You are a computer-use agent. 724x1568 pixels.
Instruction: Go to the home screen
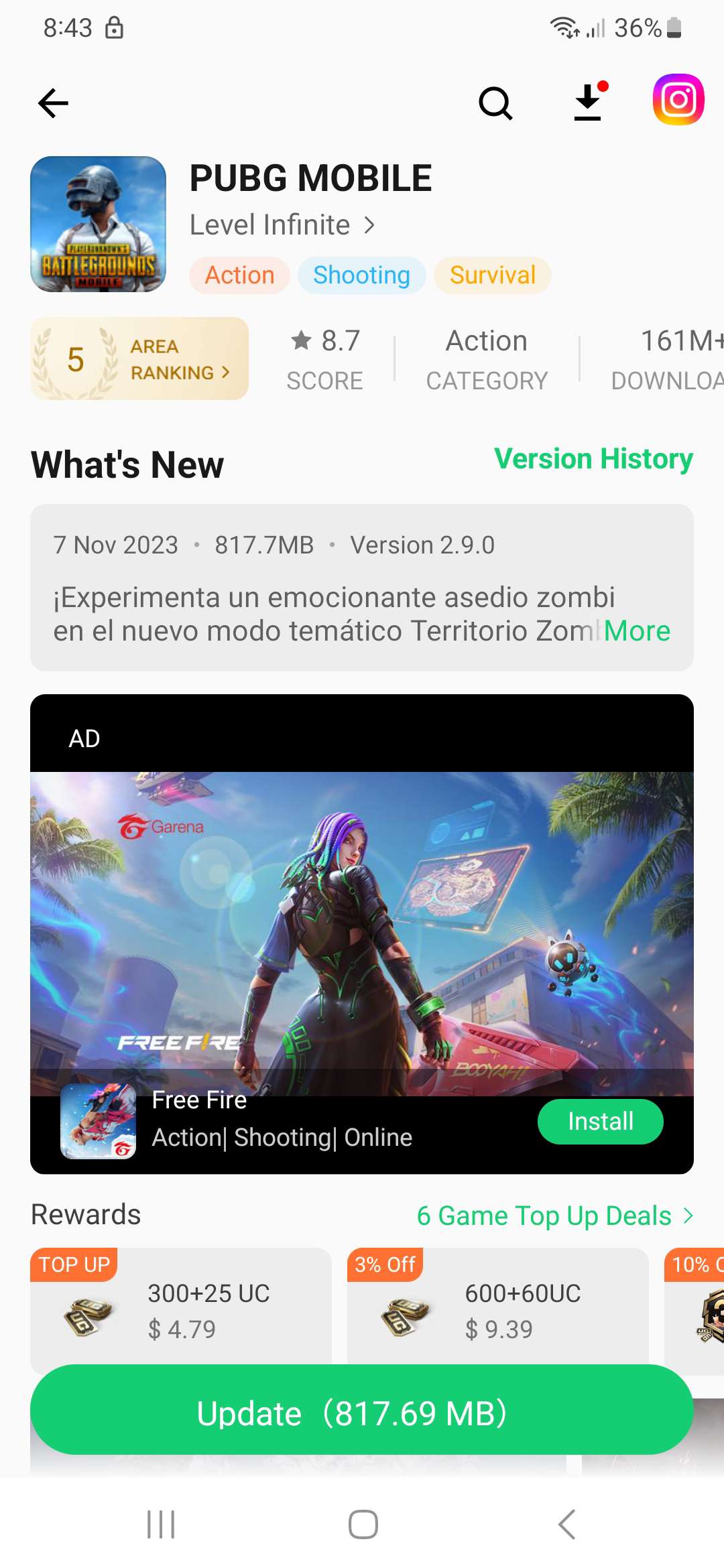tap(363, 1524)
